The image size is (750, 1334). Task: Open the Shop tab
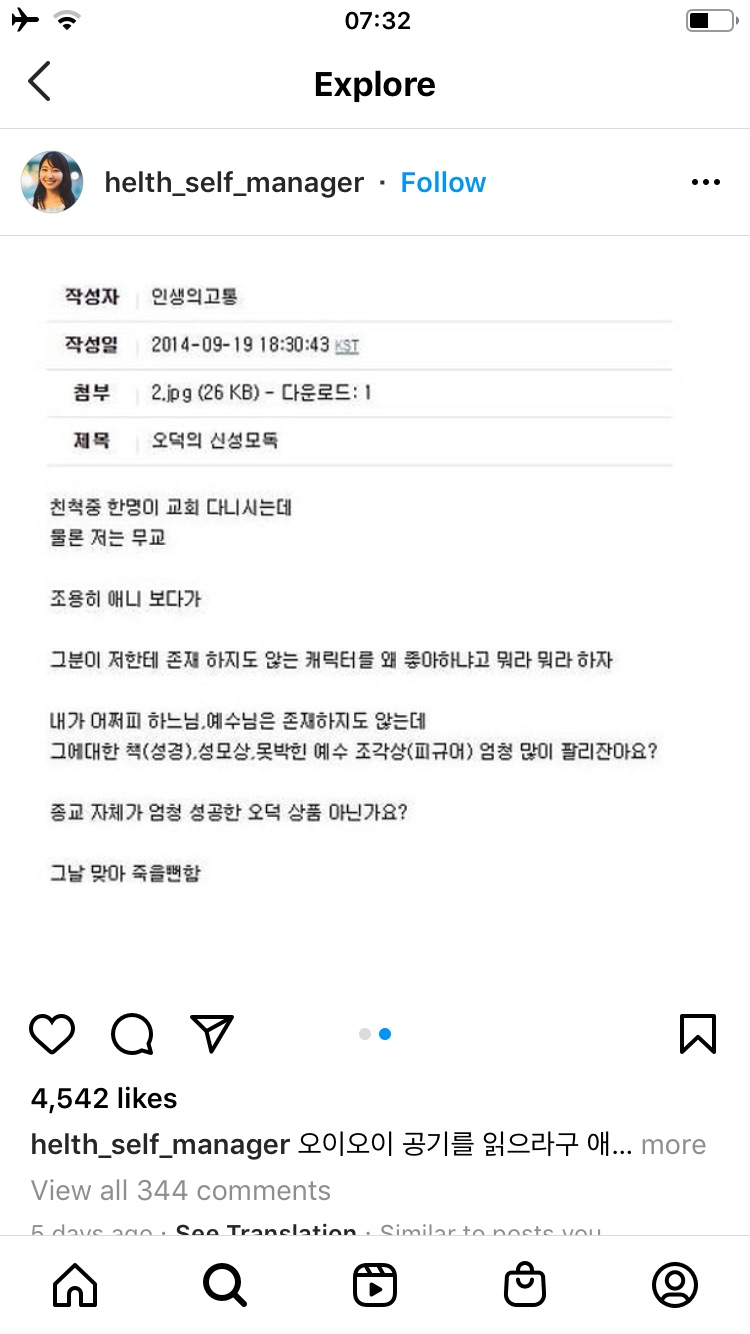coord(525,1285)
